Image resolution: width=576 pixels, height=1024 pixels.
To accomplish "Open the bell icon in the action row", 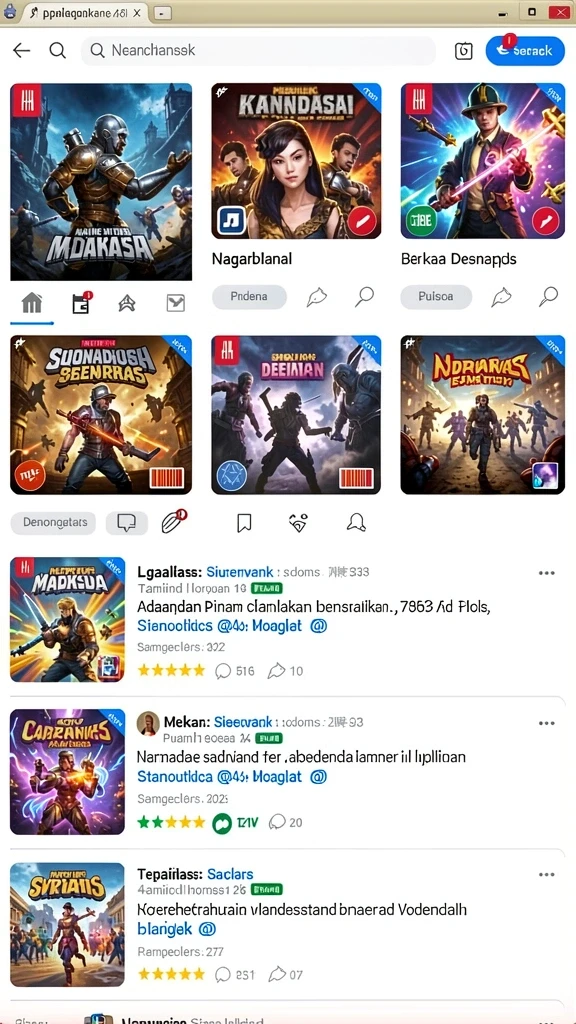I will [x=355, y=522].
